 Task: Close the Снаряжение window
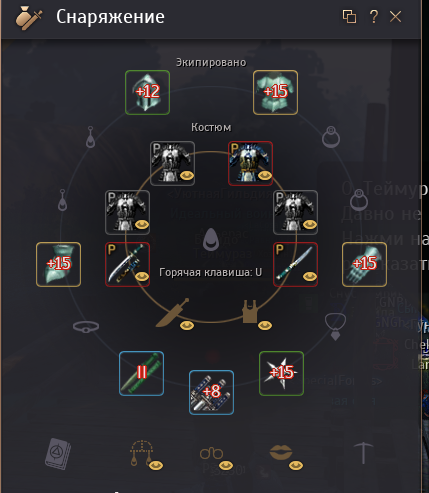click(x=395, y=16)
